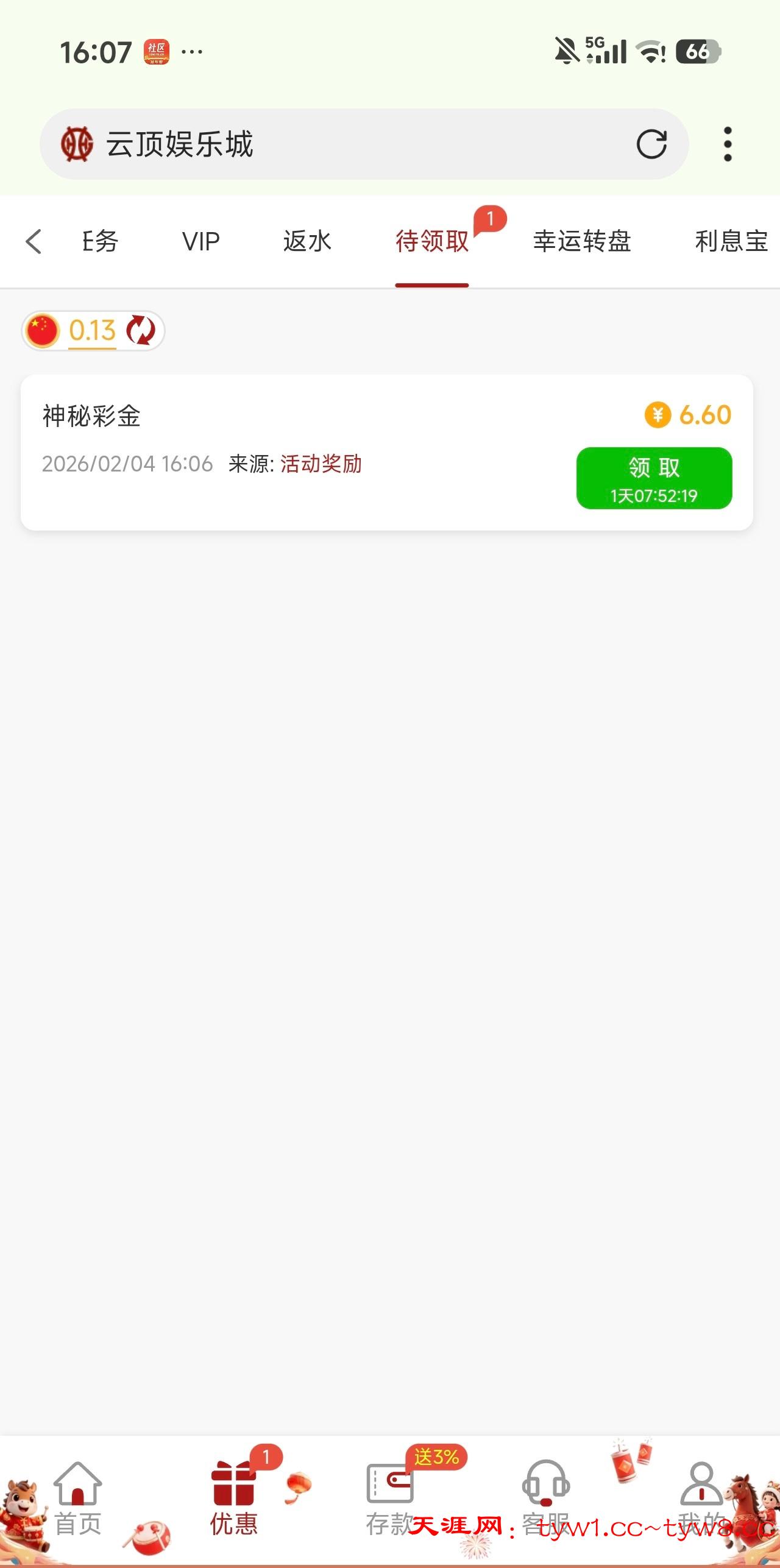Switch to the VIP tab
This screenshot has width=780, height=1568.
click(x=200, y=241)
